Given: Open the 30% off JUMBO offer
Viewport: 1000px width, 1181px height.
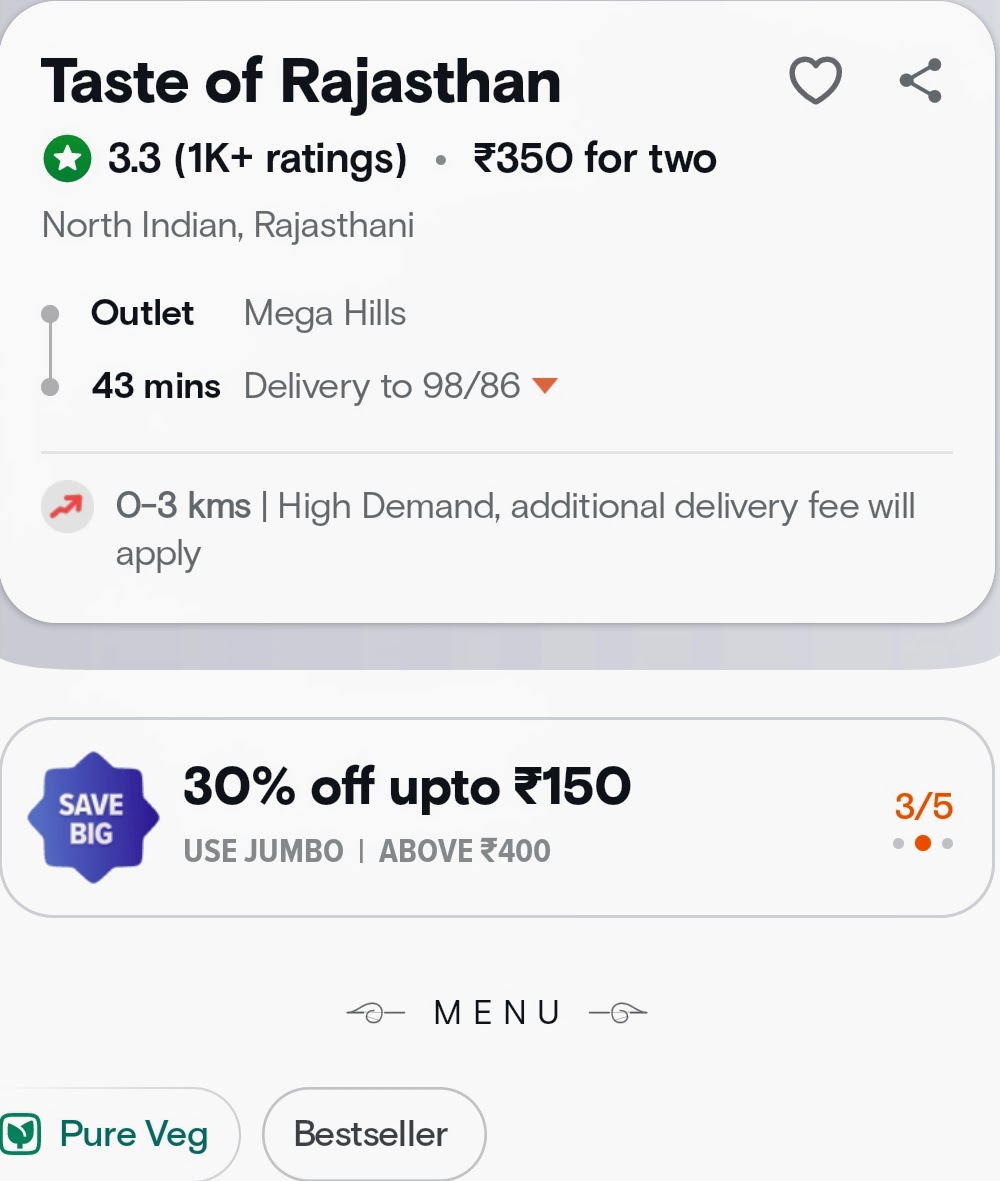Looking at the screenshot, I should click(497, 817).
